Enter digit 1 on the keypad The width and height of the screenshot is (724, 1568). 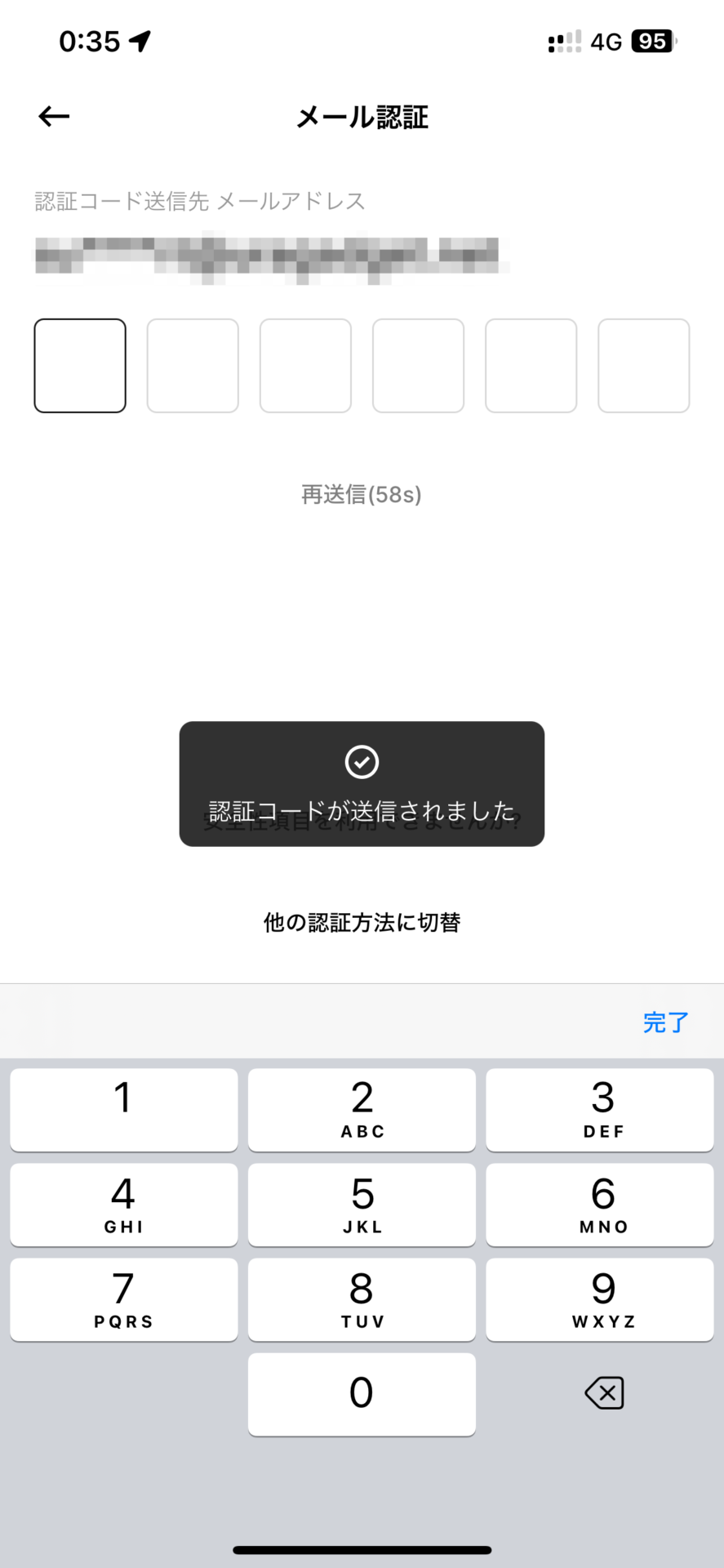[x=124, y=1109]
